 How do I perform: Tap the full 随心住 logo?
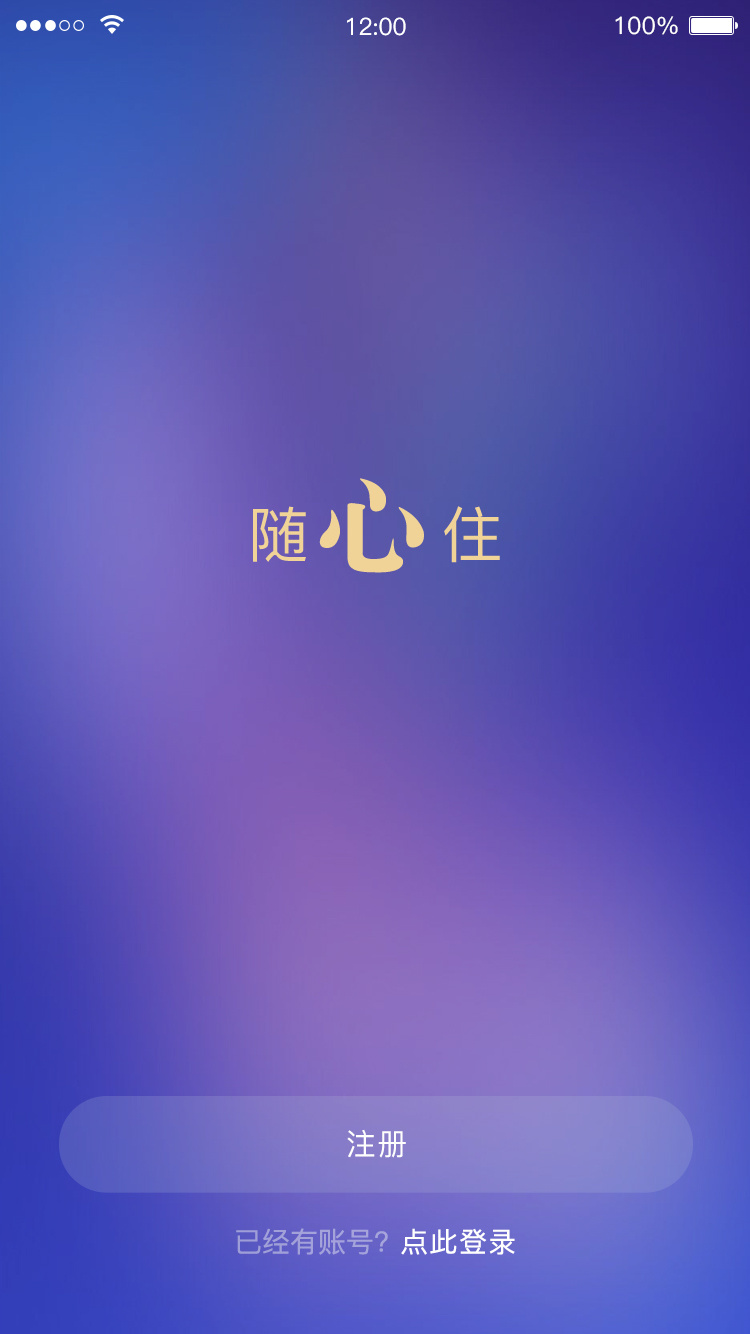coord(375,528)
